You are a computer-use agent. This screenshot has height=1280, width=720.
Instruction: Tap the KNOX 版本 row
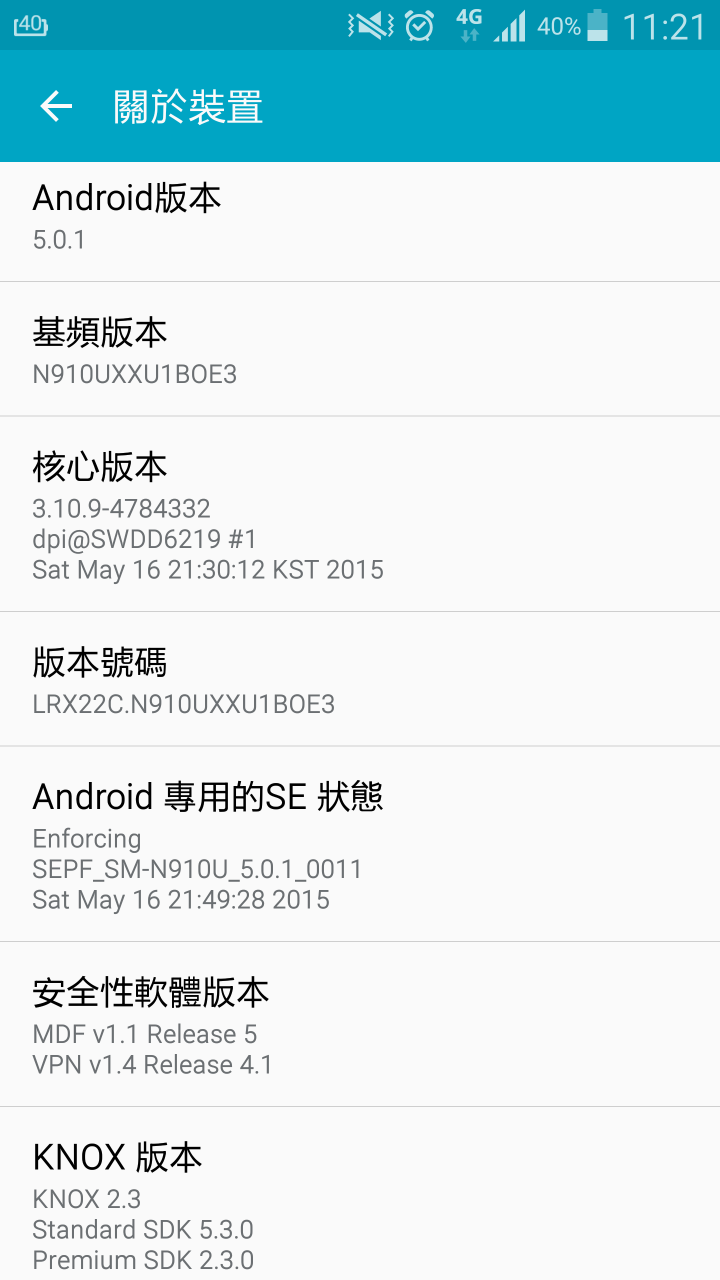(x=360, y=1194)
